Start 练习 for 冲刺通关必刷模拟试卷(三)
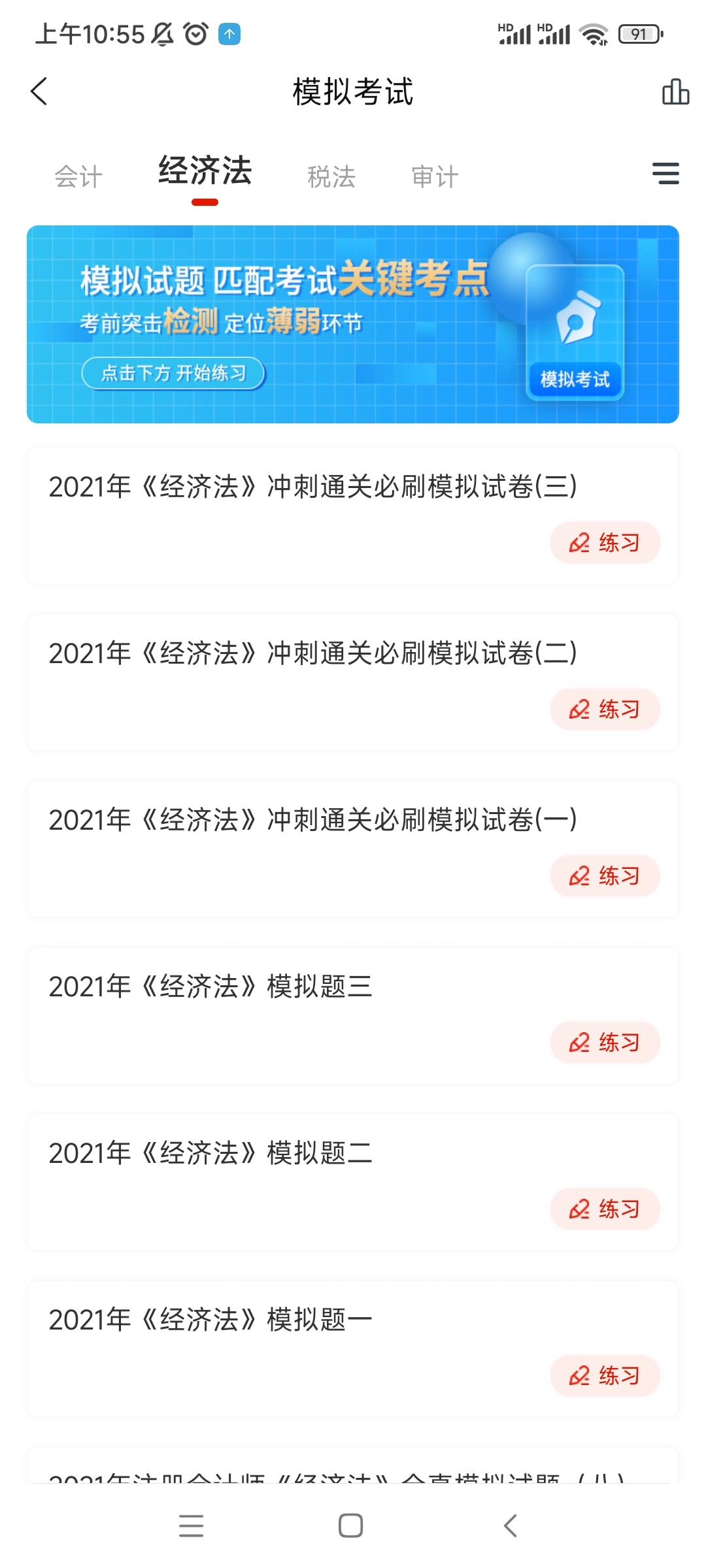 tap(605, 542)
